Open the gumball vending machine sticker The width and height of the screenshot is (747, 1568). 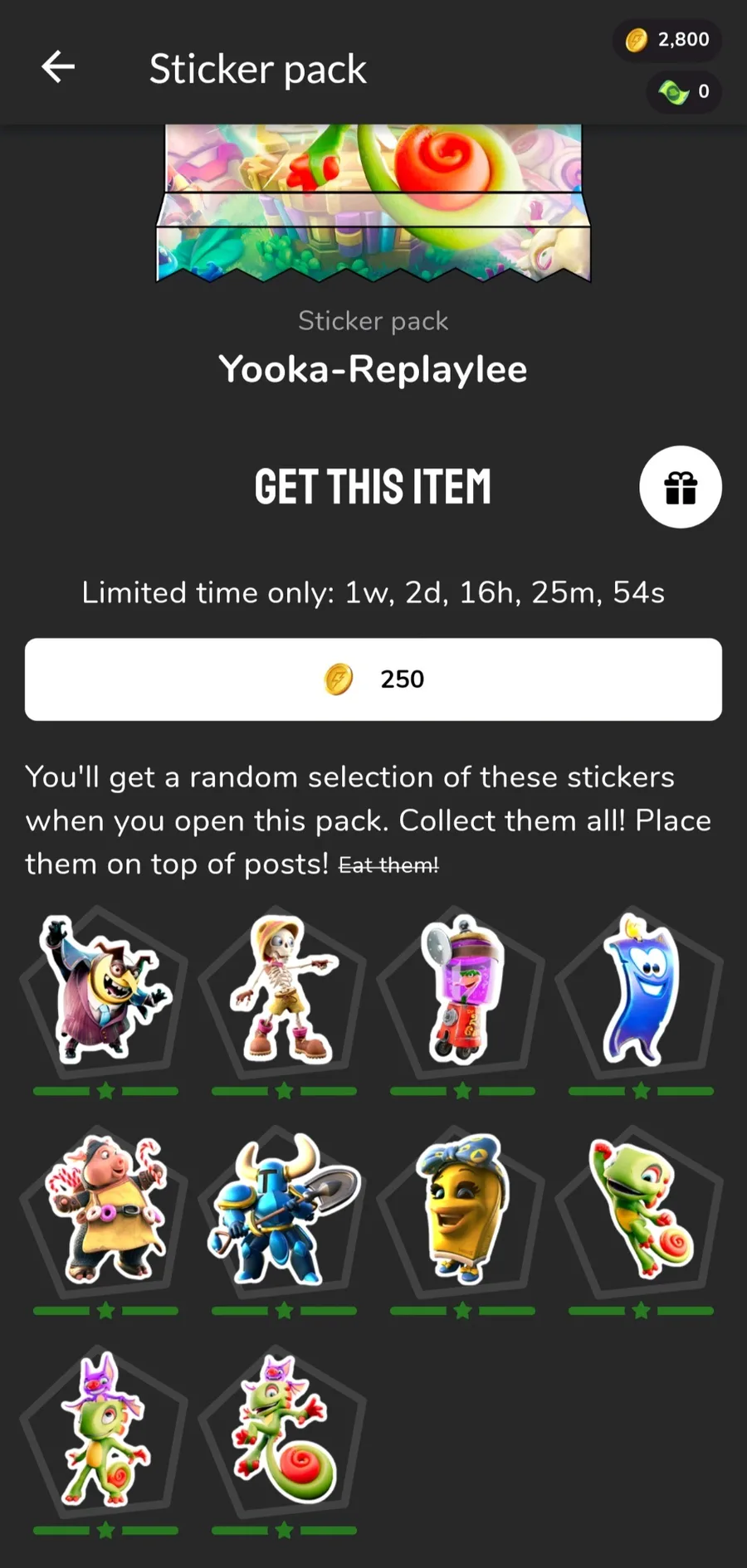(x=461, y=990)
